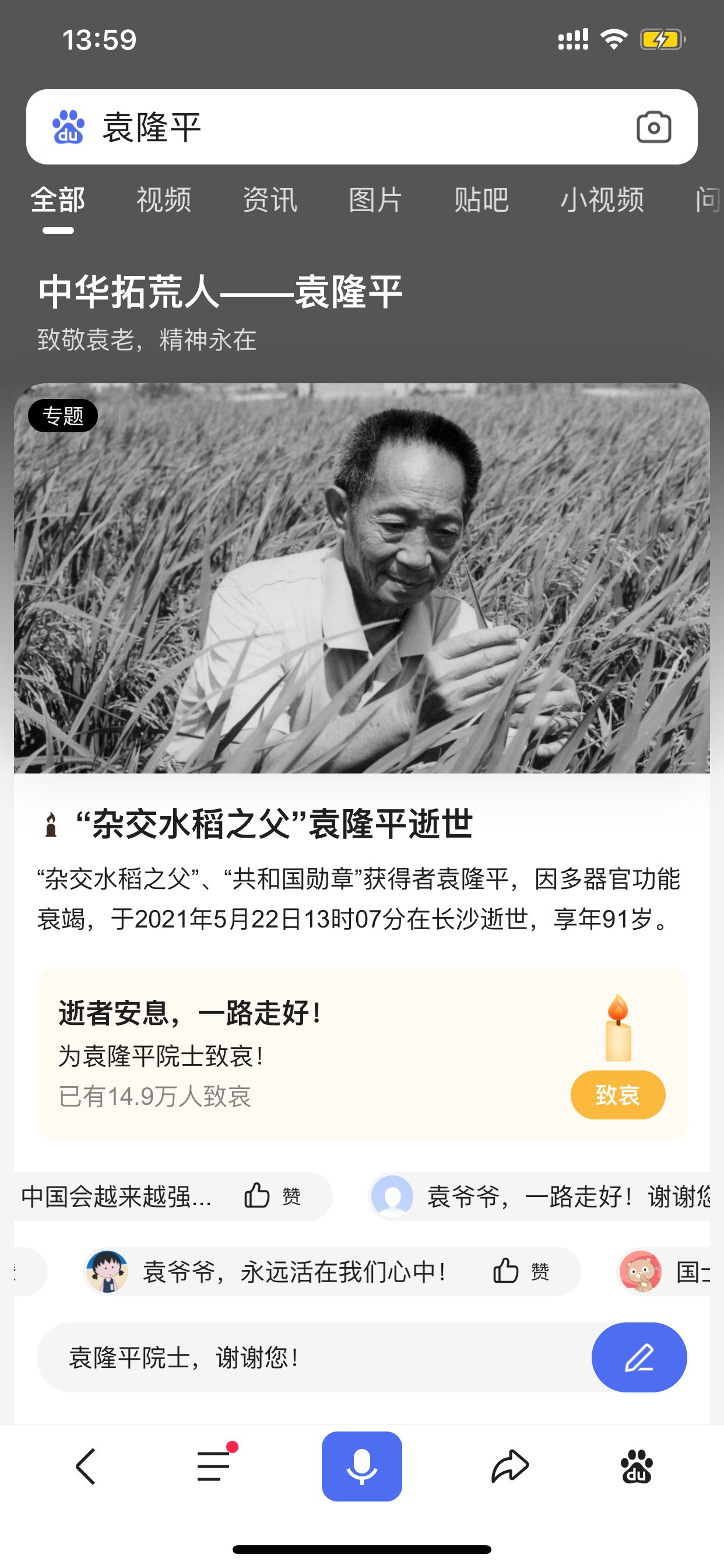The width and height of the screenshot is (724, 1568).
Task: Go to the 小视频 tab
Action: click(x=602, y=199)
